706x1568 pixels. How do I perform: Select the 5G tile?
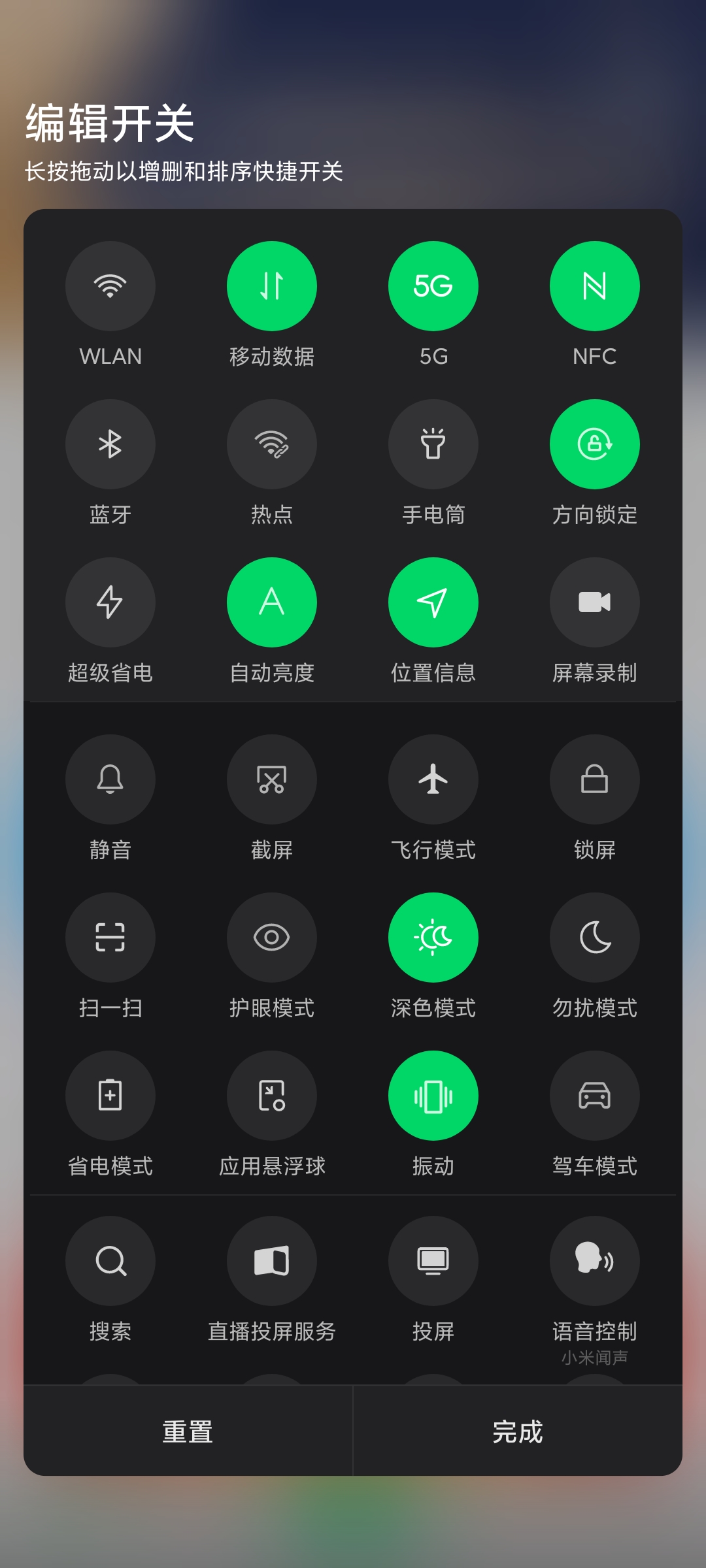[433, 286]
